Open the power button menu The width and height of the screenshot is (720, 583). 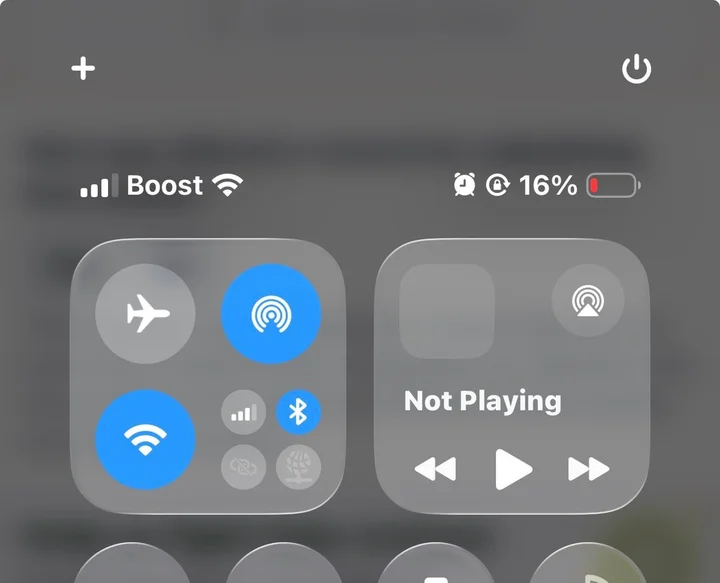tap(636, 69)
